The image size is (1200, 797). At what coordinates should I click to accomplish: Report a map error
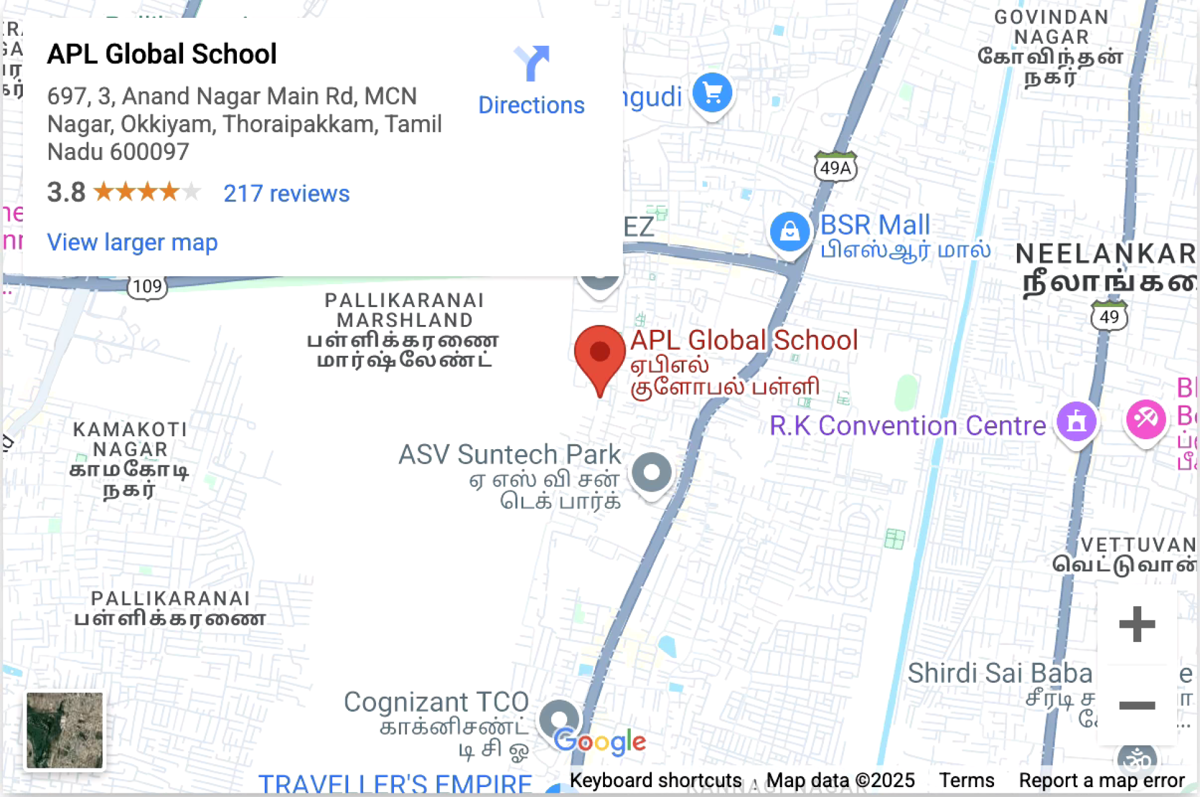1101,780
